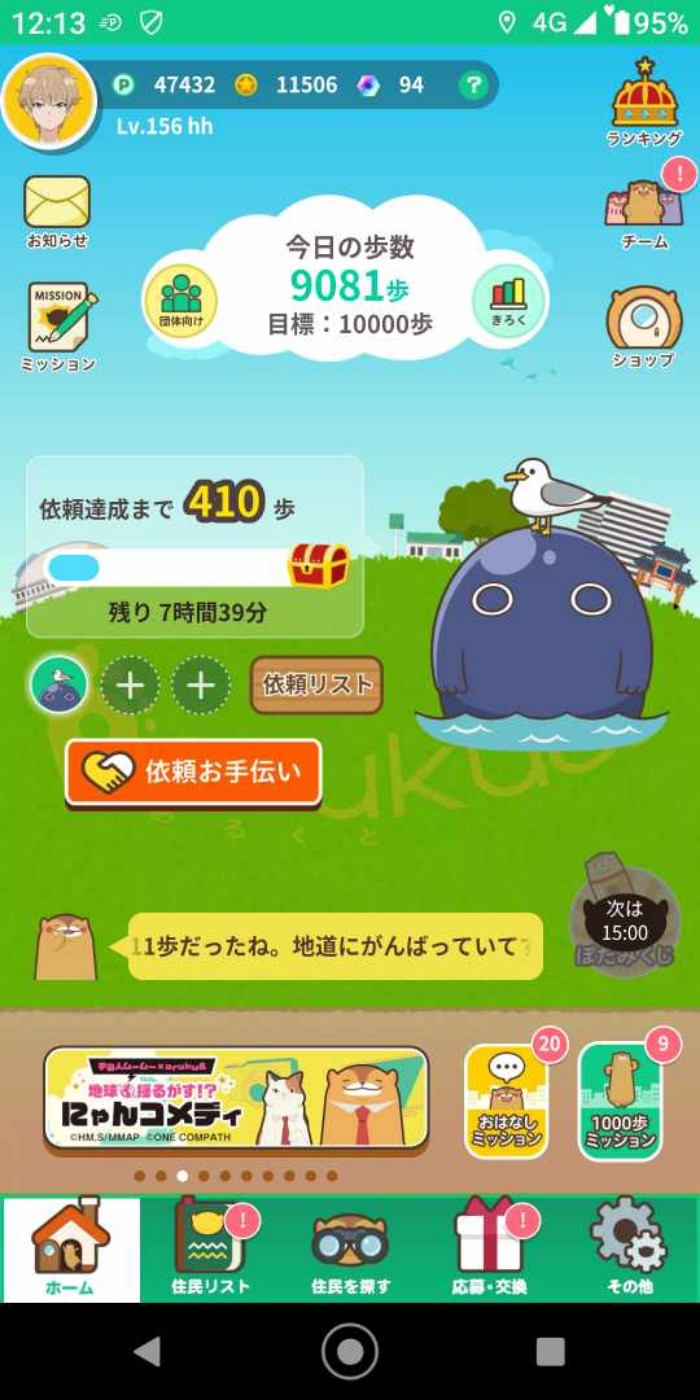Screen dimensions: 700x1400
Task: Open the profile avatar
Action: click(x=50, y=100)
